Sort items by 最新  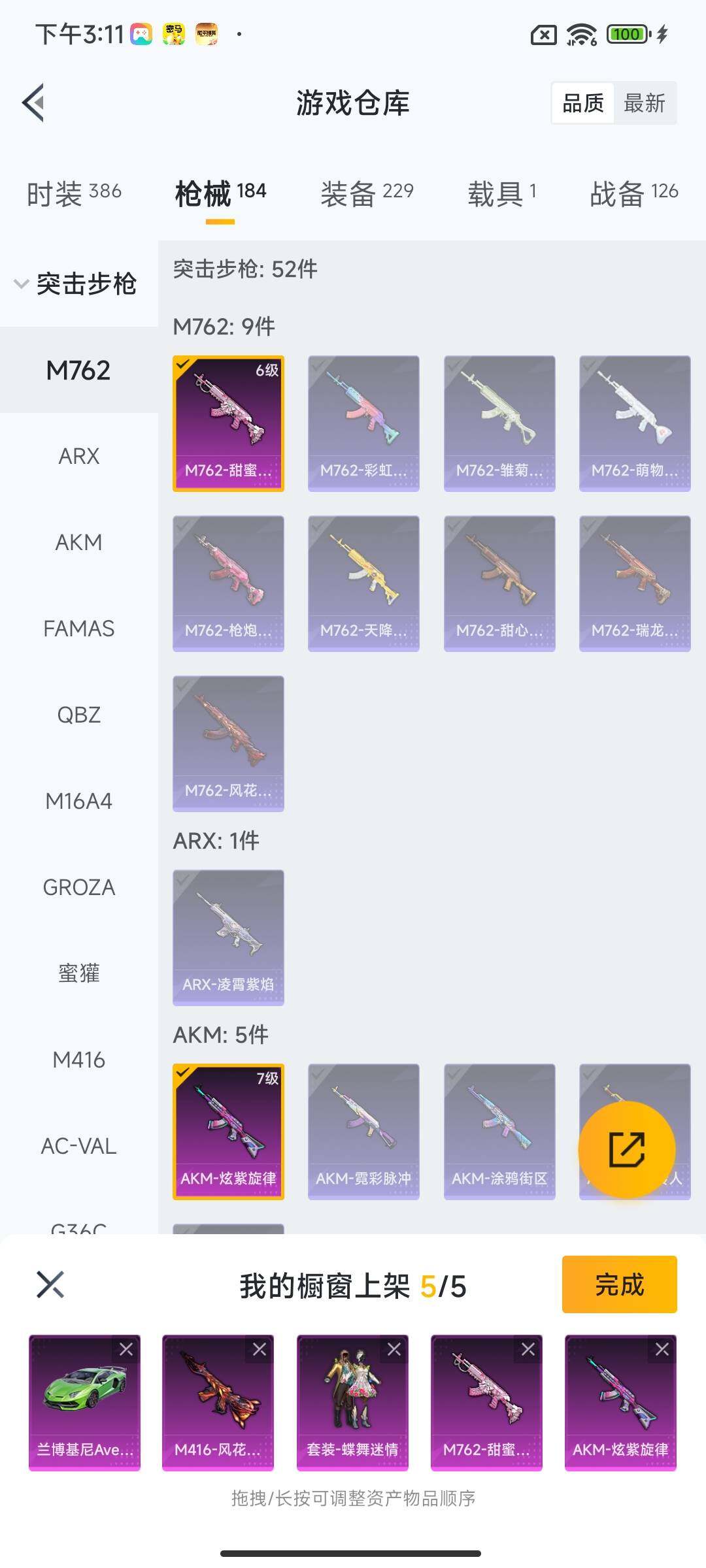[x=644, y=103]
